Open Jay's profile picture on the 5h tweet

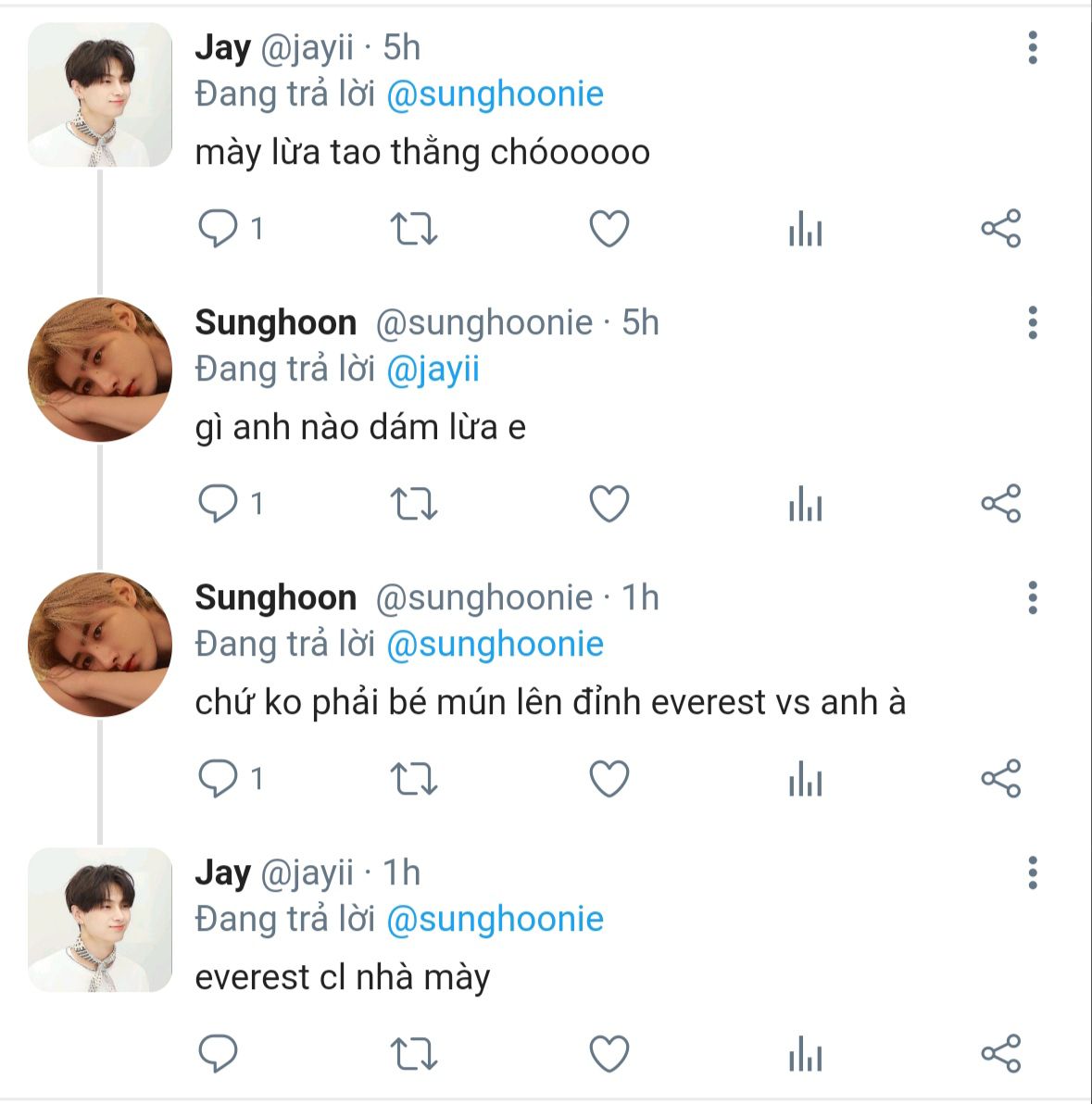tap(100, 95)
